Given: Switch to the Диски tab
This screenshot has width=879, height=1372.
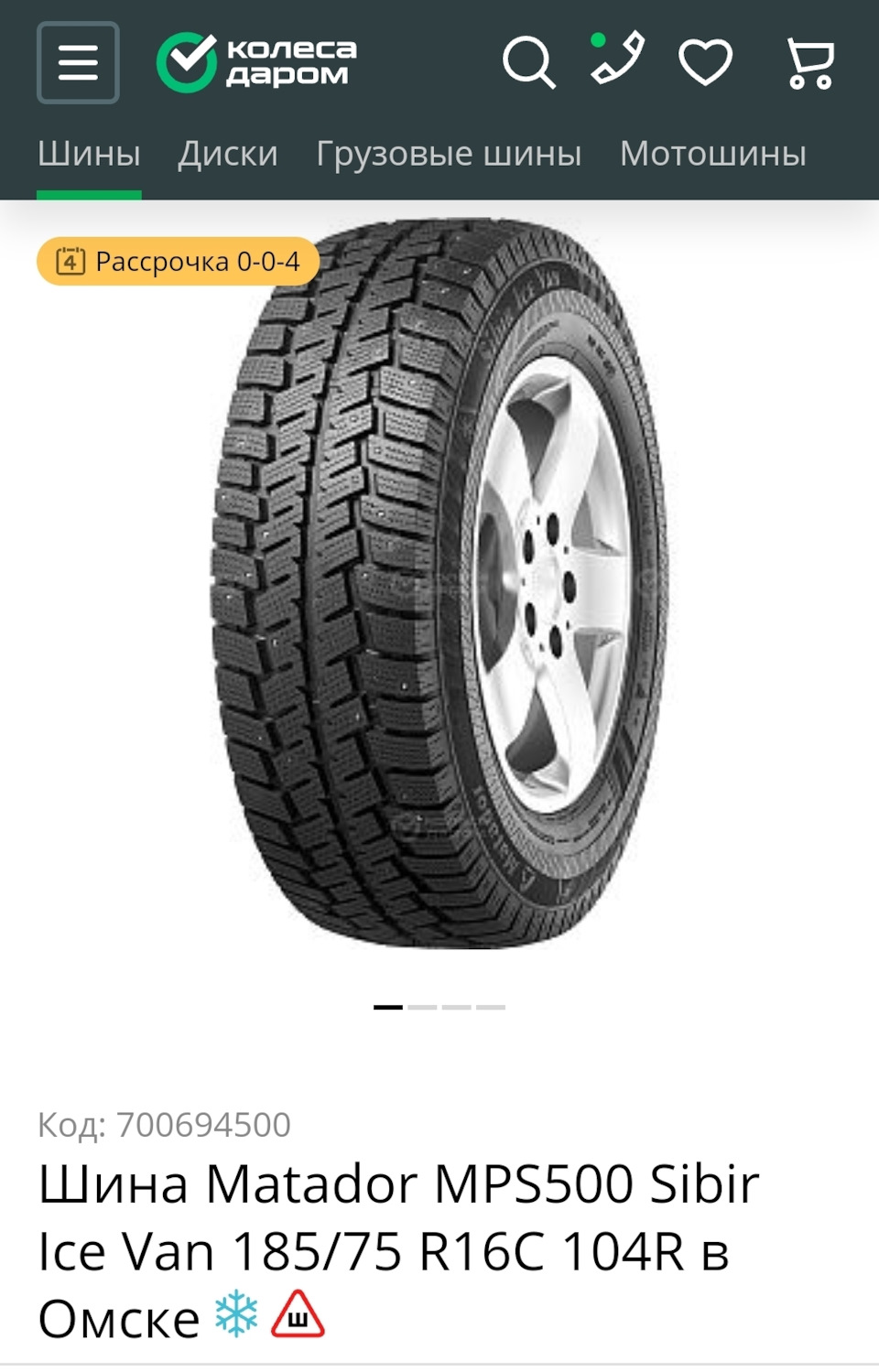Looking at the screenshot, I should click(228, 154).
